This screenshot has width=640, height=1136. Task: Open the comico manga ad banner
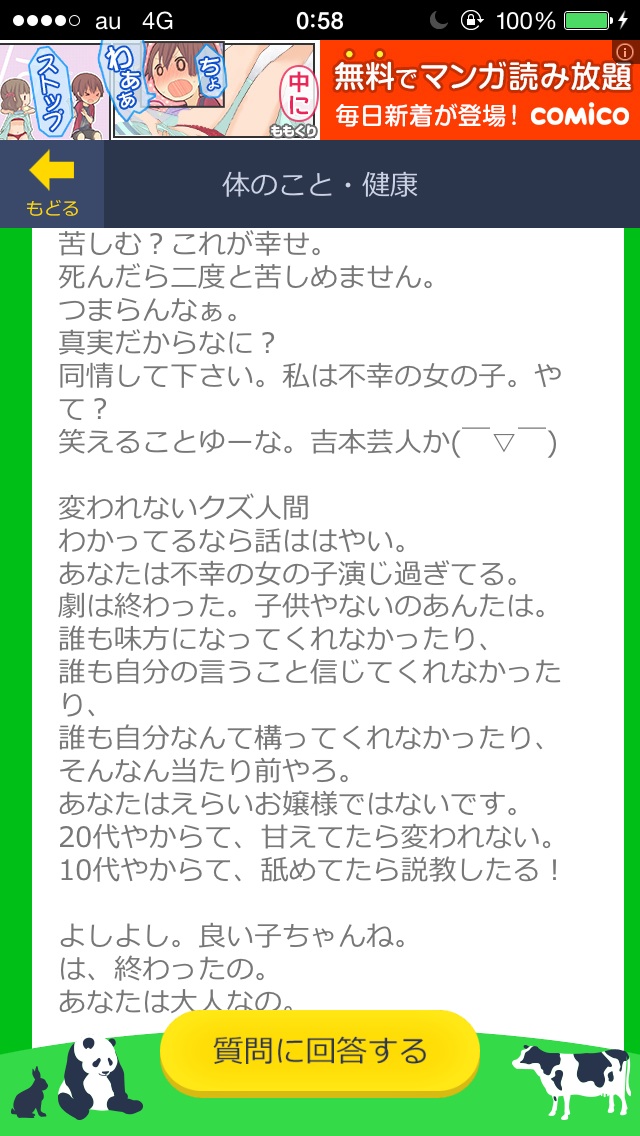(x=320, y=90)
